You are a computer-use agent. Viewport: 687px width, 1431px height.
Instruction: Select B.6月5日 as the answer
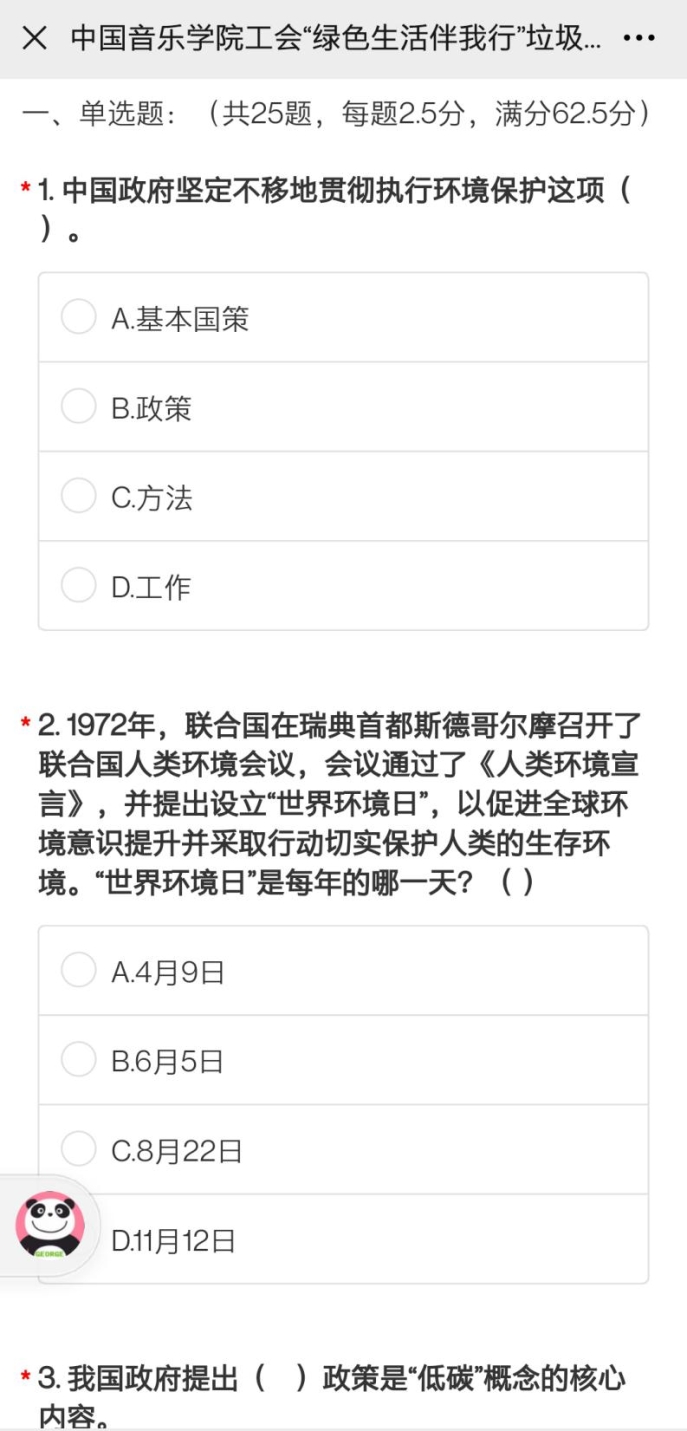pos(343,1060)
